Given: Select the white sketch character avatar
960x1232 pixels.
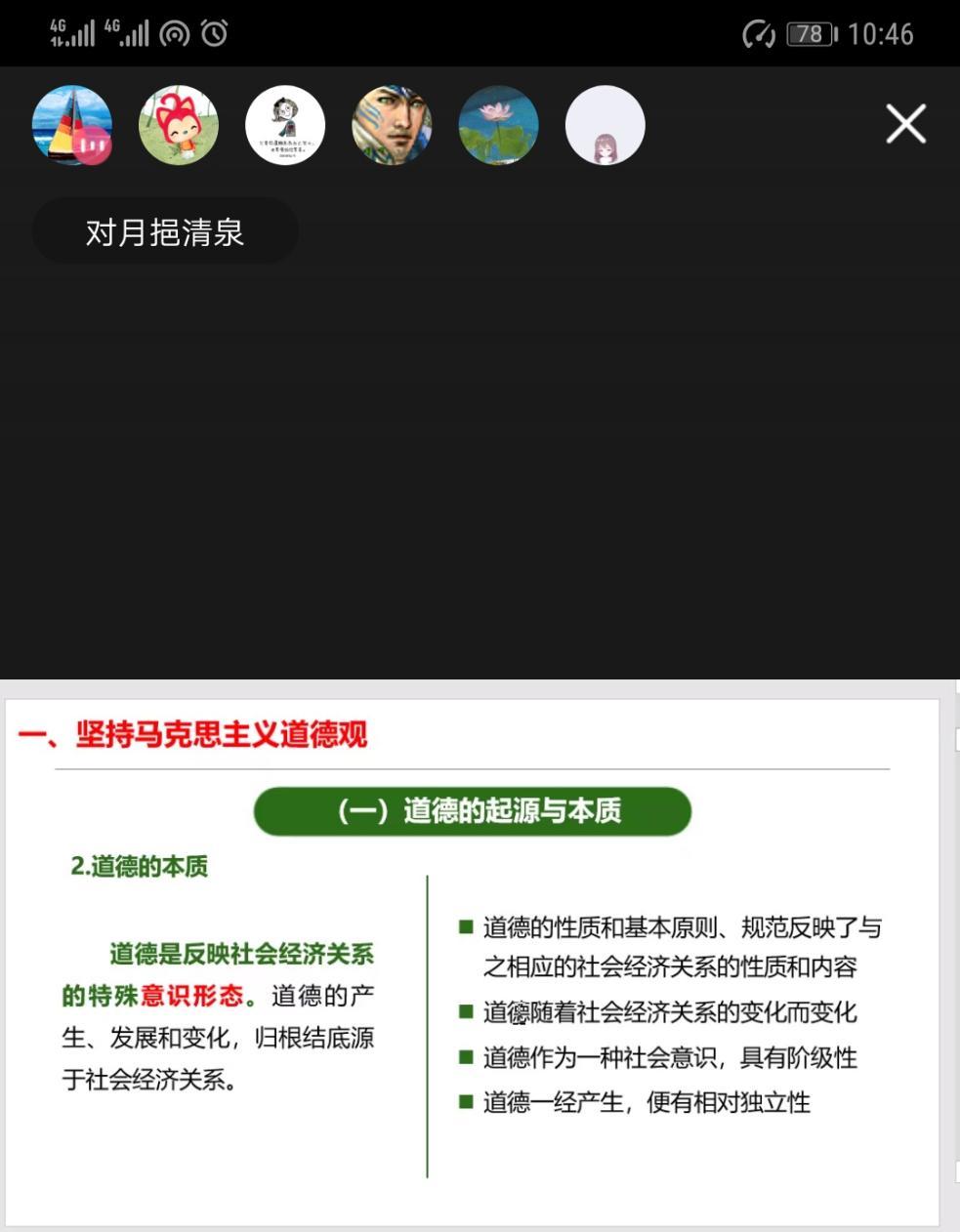Looking at the screenshot, I should (284, 125).
